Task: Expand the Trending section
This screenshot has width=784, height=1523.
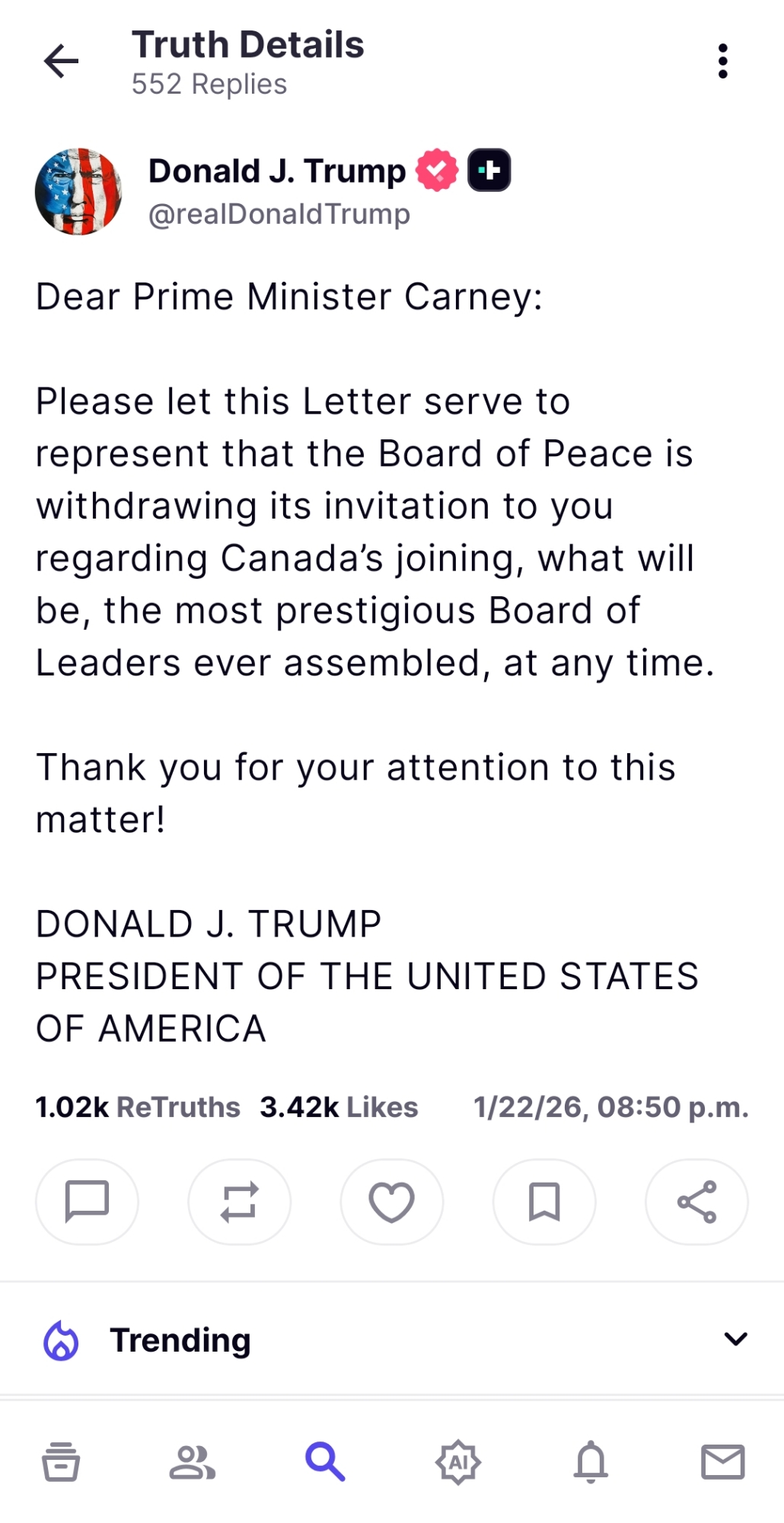Action: click(x=735, y=1339)
